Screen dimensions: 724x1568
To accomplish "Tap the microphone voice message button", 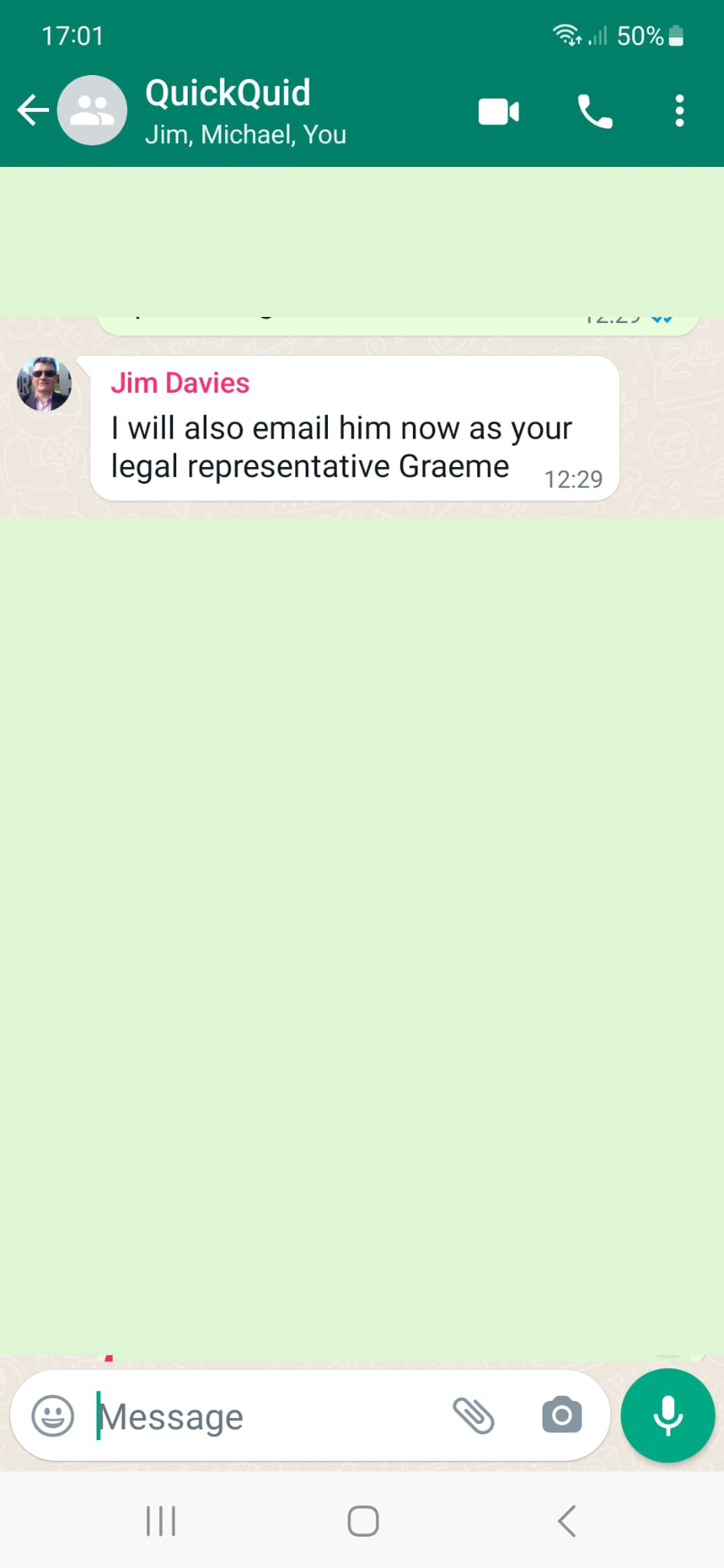I will (667, 1415).
